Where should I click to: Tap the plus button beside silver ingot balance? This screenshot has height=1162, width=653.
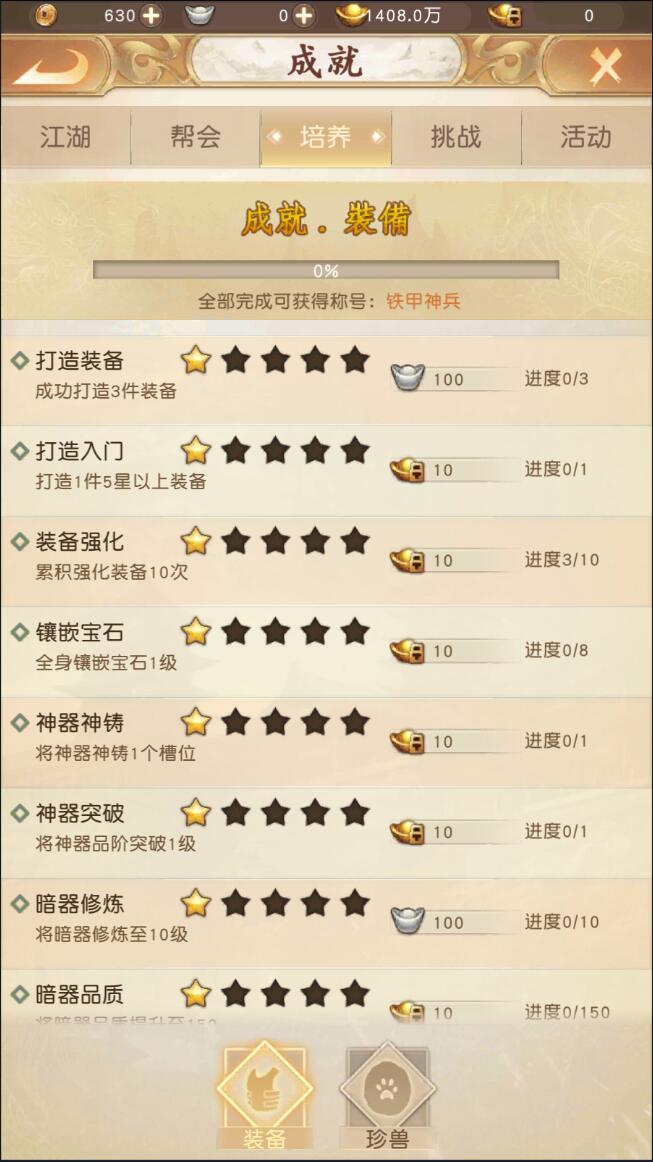pyautogui.click(x=302, y=15)
